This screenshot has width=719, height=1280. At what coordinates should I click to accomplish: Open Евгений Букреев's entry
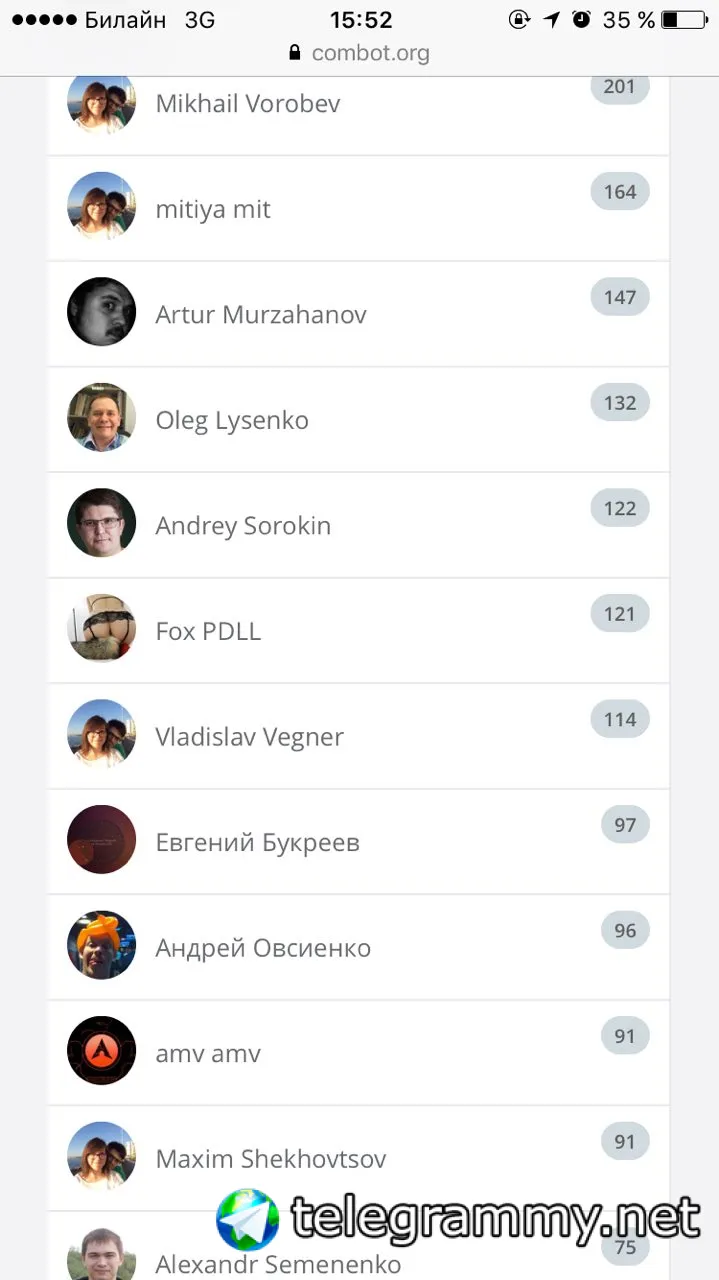tap(257, 843)
